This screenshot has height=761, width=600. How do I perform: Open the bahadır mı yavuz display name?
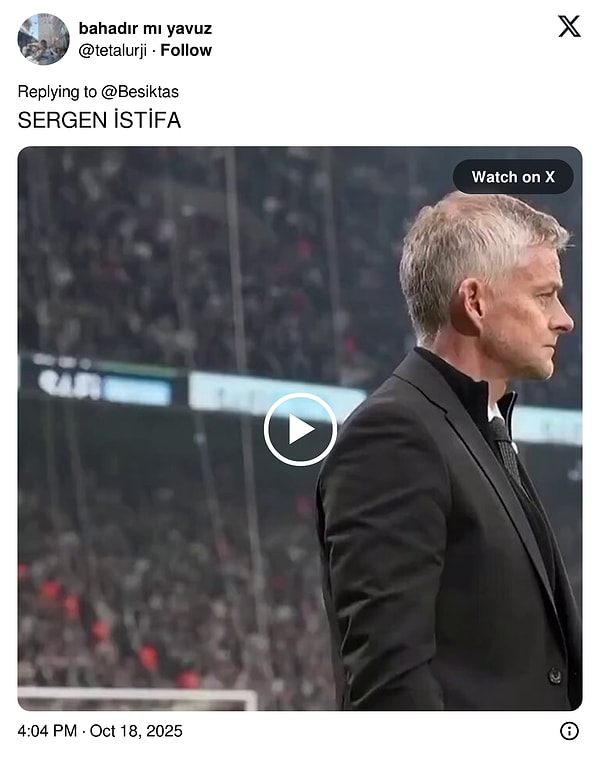[x=145, y=28]
